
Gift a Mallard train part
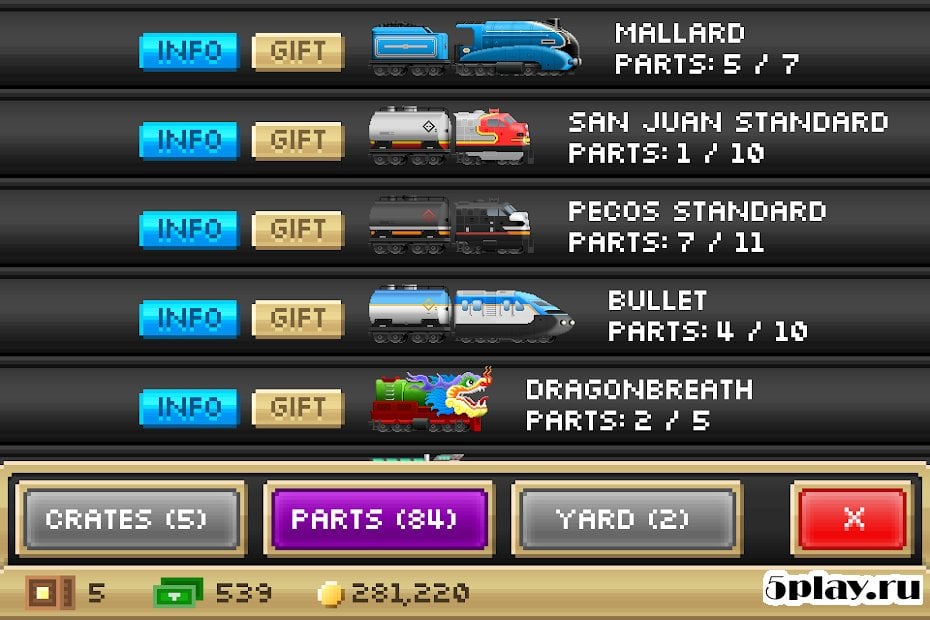point(298,52)
